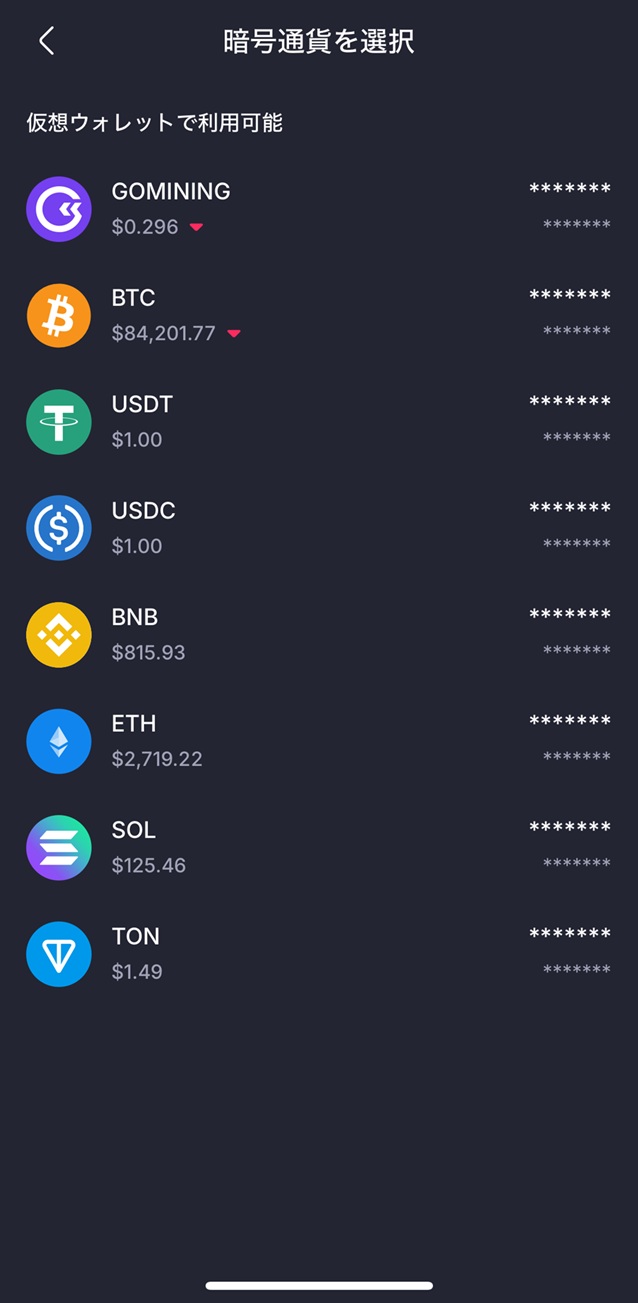Image resolution: width=638 pixels, height=1303 pixels.
Task: Select the USDC row
Action: point(318,527)
